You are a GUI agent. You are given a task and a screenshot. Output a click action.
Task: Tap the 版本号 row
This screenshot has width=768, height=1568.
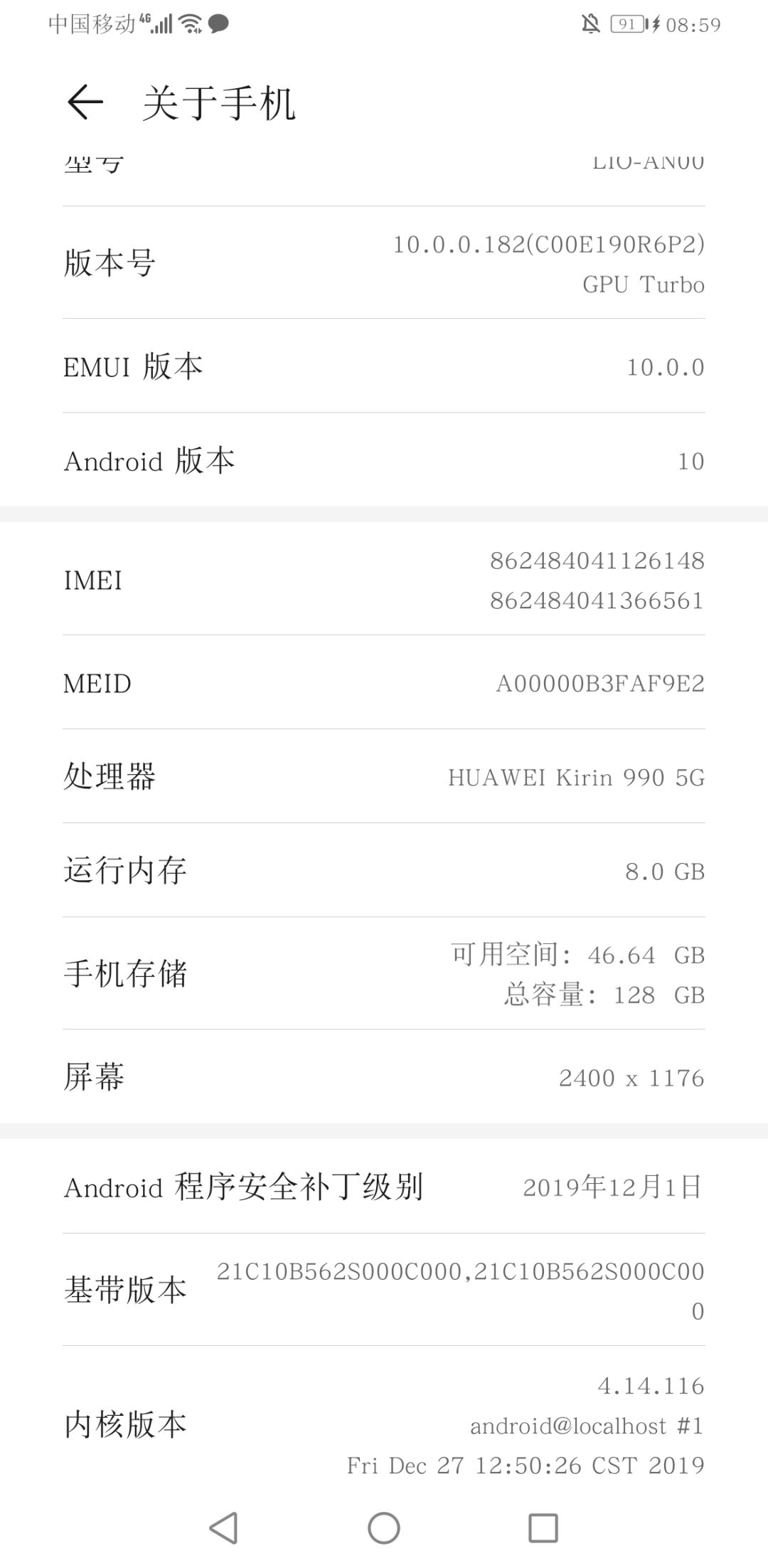(x=384, y=263)
